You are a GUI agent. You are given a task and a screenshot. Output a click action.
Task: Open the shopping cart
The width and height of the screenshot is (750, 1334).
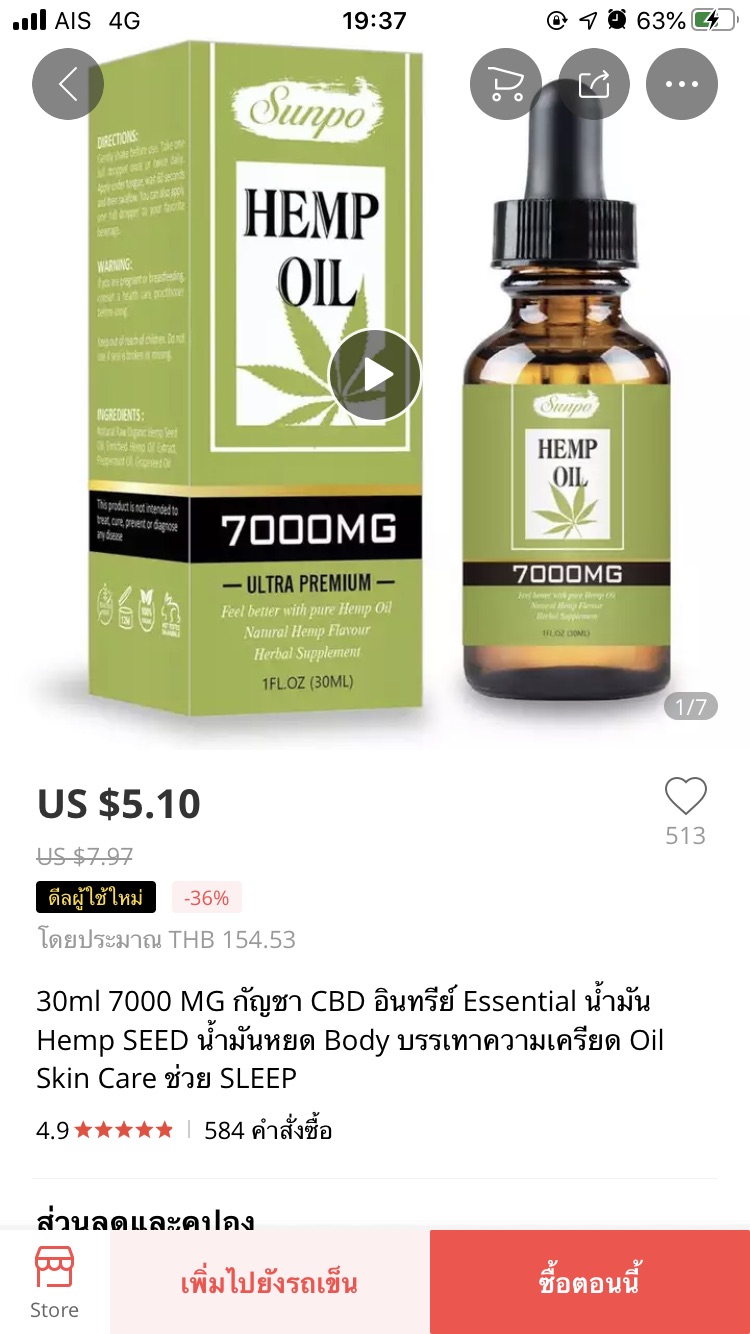506,85
